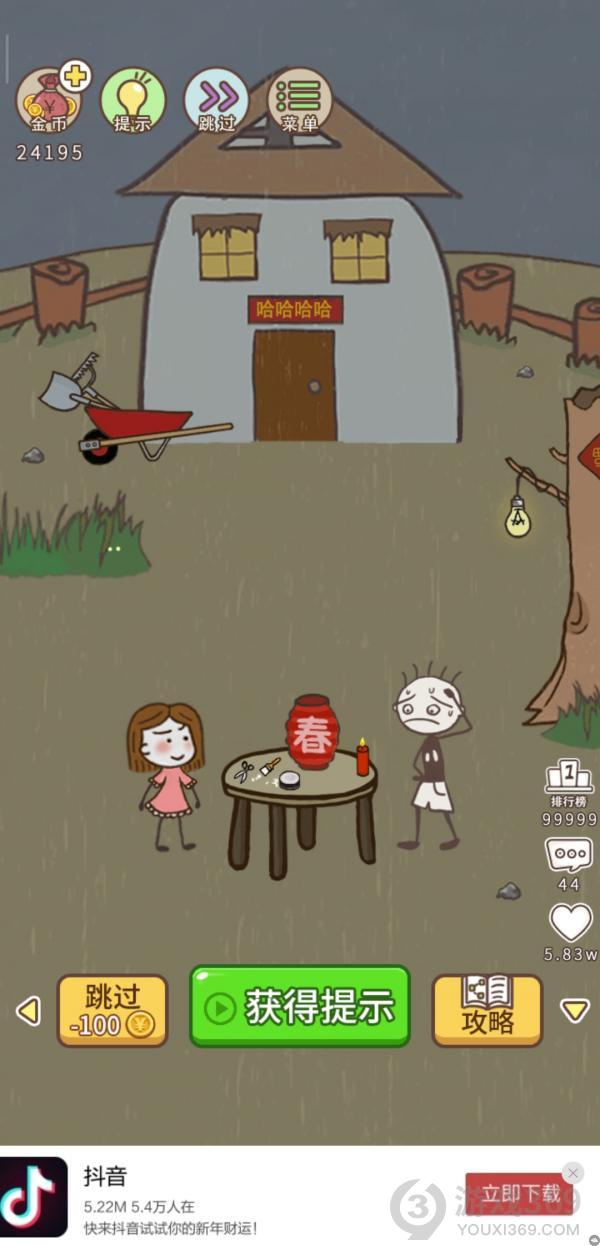Tap the hanging light bulb on the tree
Screen dimensions: 600x1246
517,517
